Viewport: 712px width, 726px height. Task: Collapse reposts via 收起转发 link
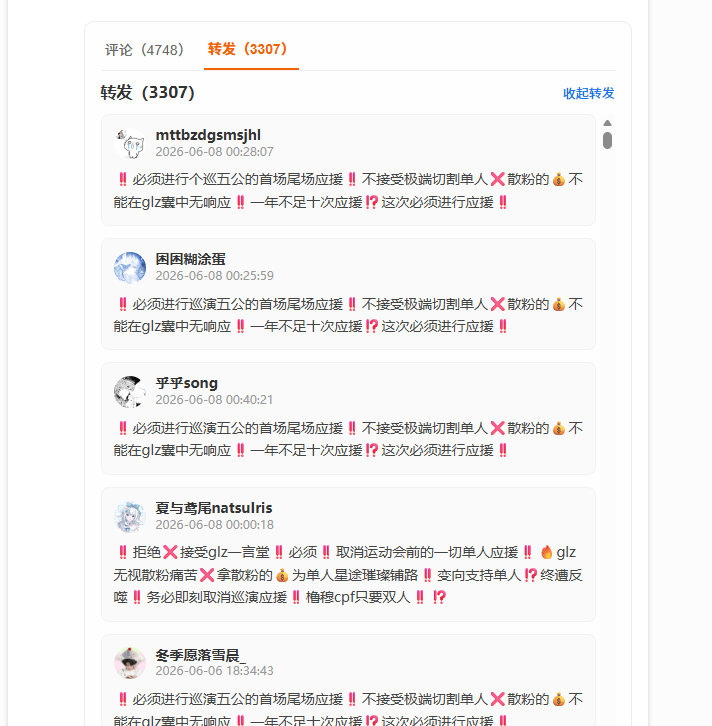(588, 93)
